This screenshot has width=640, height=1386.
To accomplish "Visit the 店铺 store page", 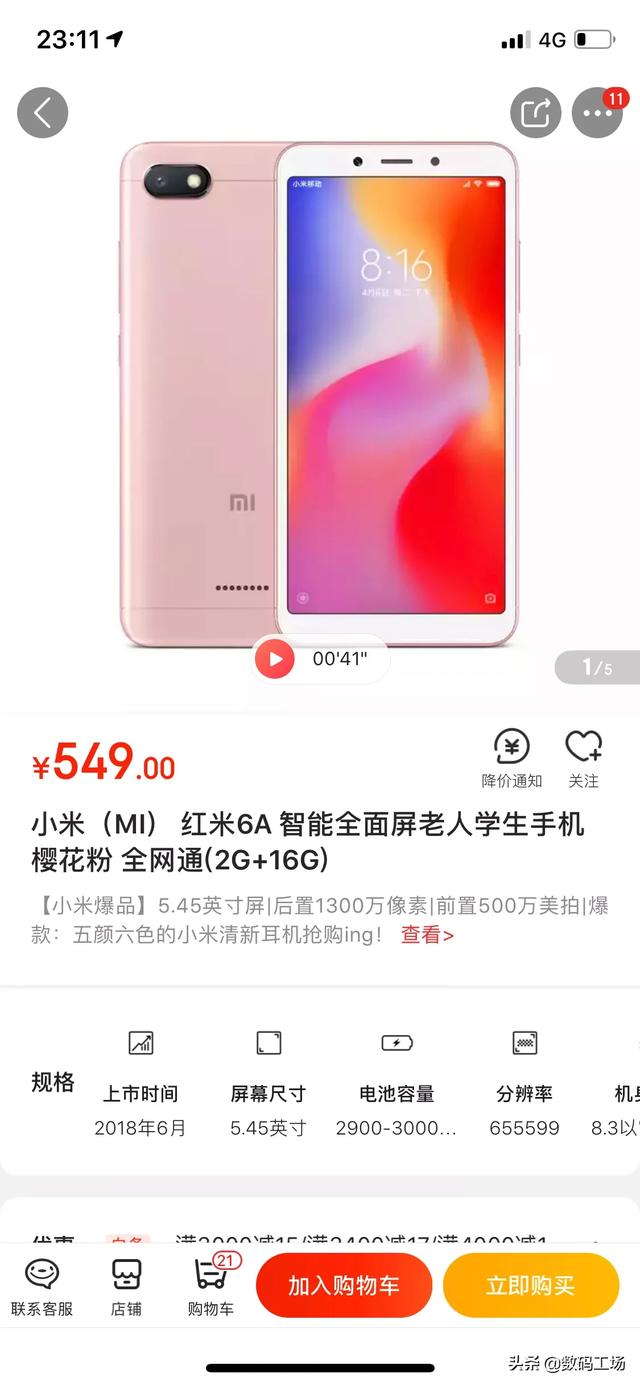I will (x=126, y=1286).
